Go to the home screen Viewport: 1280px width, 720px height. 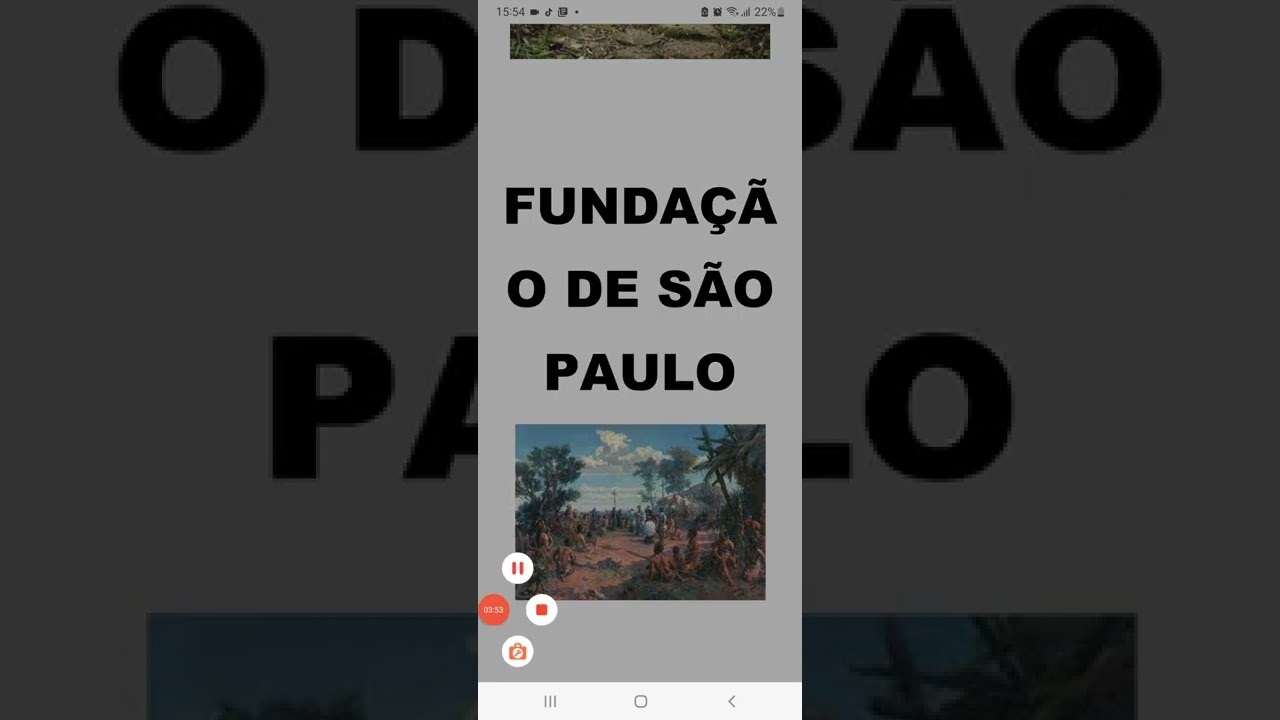click(x=641, y=702)
